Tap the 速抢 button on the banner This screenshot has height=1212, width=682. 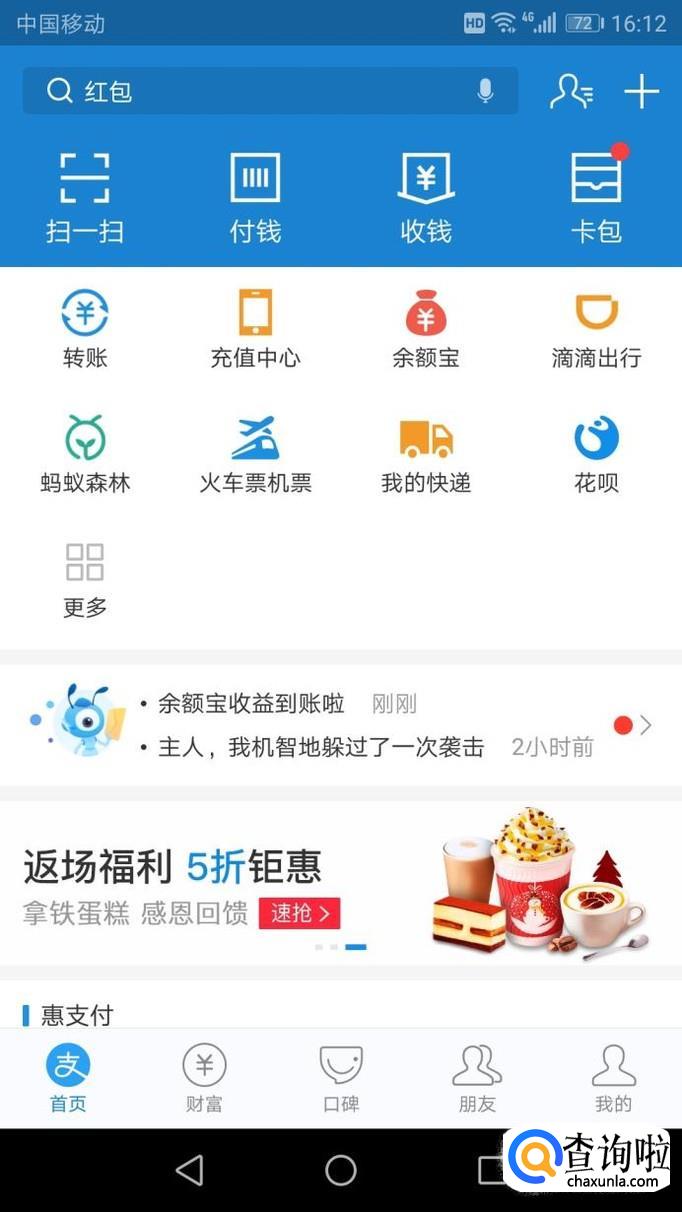pos(300,913)
